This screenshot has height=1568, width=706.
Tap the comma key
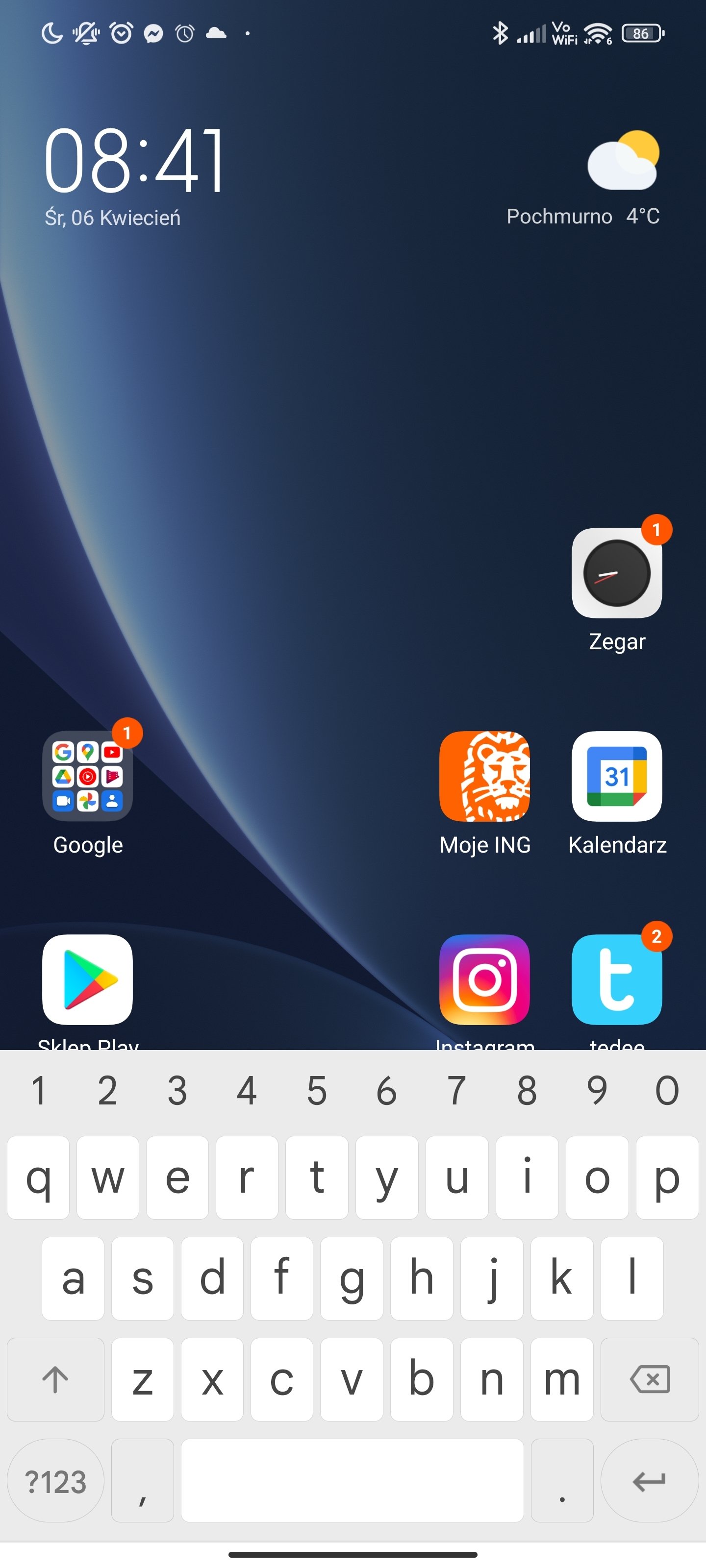[x=143, y=1480]
